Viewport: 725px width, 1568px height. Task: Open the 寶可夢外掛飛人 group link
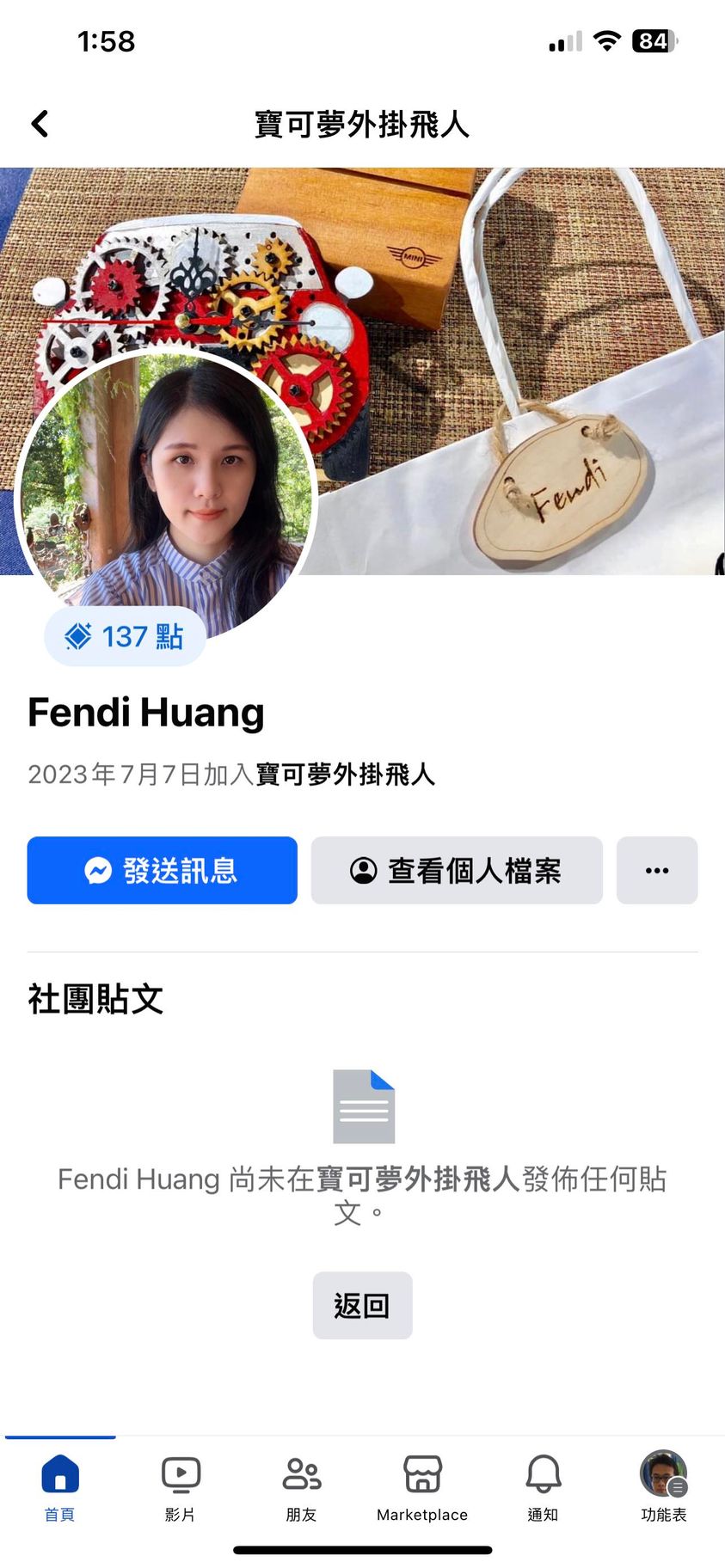(x=345, y=775)
